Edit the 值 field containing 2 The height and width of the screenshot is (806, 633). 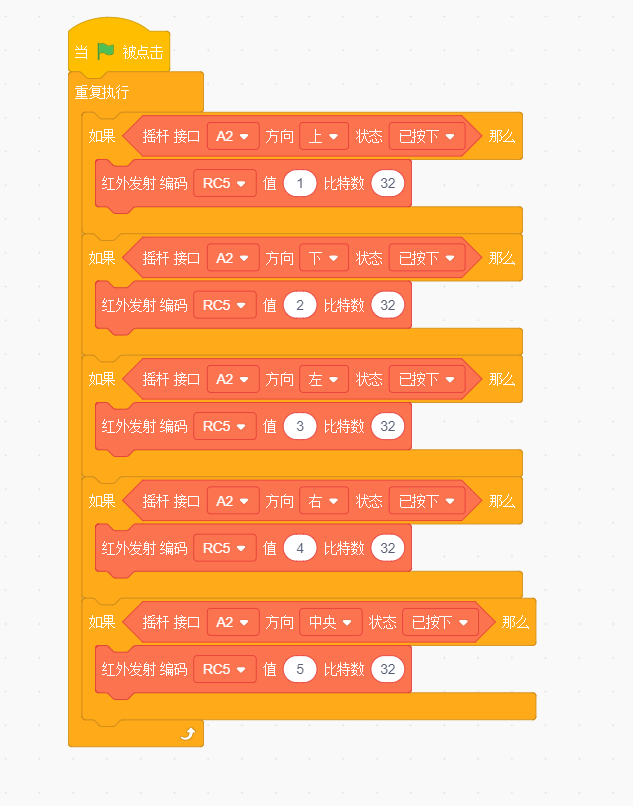click(300, 305)
